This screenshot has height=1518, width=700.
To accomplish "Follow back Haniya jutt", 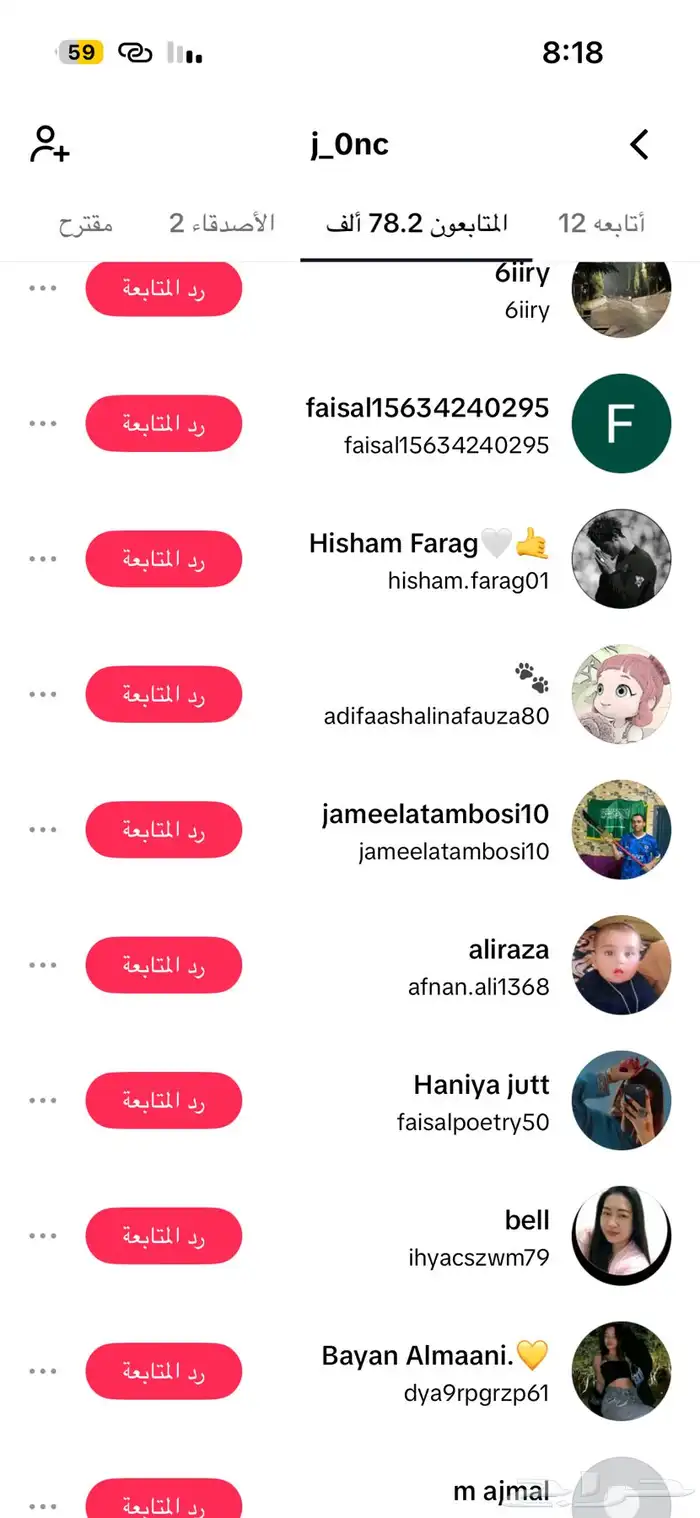I will coord(163,1100).
